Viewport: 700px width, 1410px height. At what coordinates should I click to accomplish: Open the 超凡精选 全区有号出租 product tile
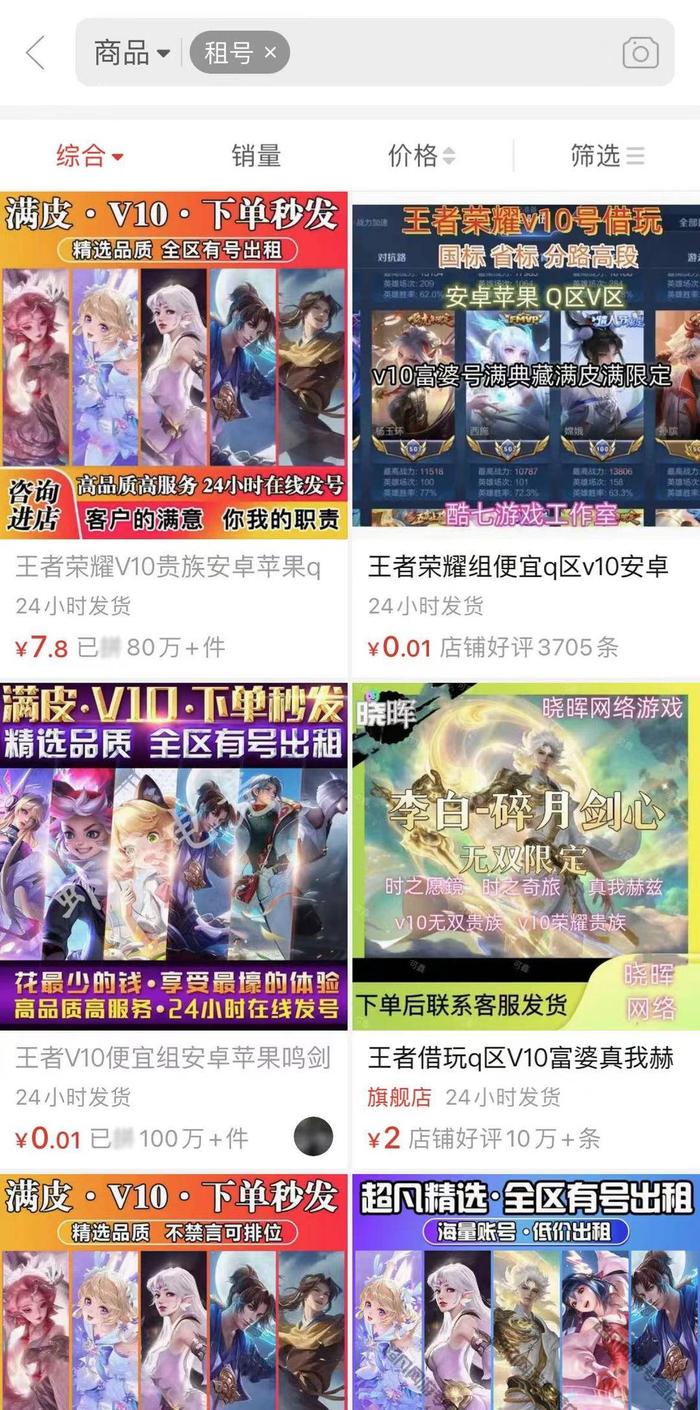[x=526, y=1292]
